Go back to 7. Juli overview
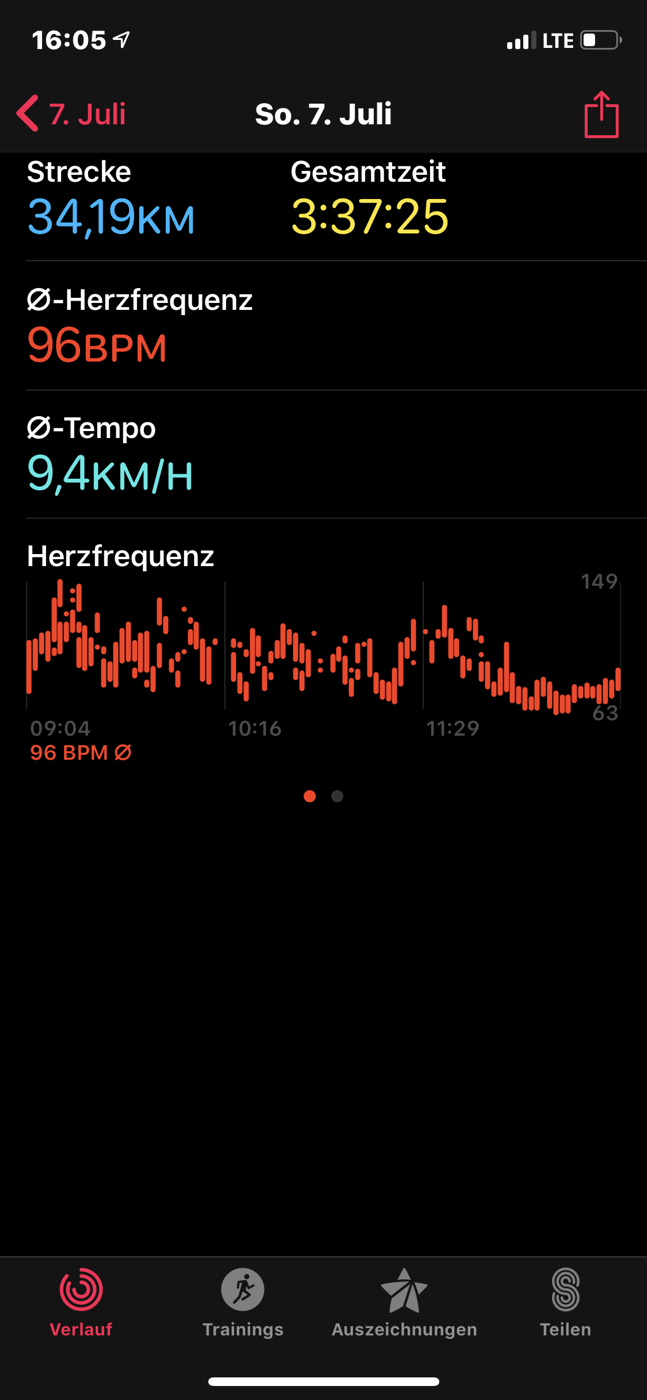The height and width of the screenshot is (1400, 647). pos(71,114)
